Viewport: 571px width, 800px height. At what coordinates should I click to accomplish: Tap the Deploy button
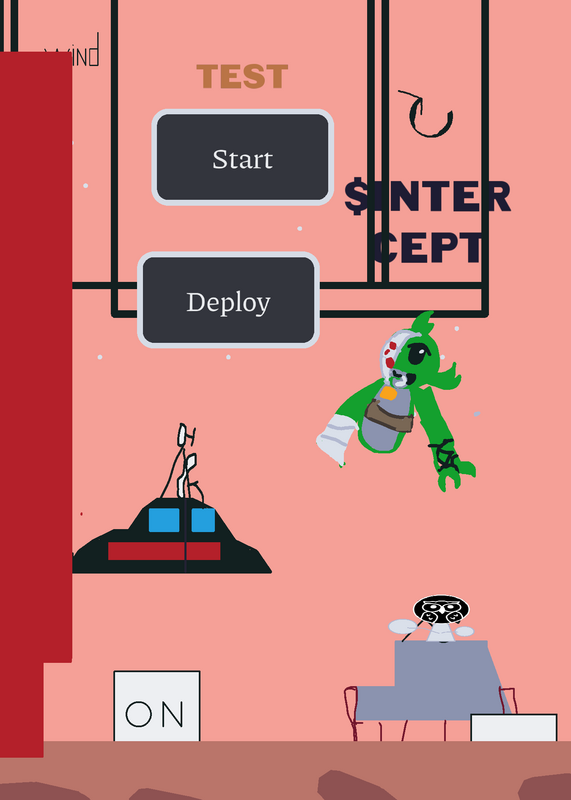[228, 300]
